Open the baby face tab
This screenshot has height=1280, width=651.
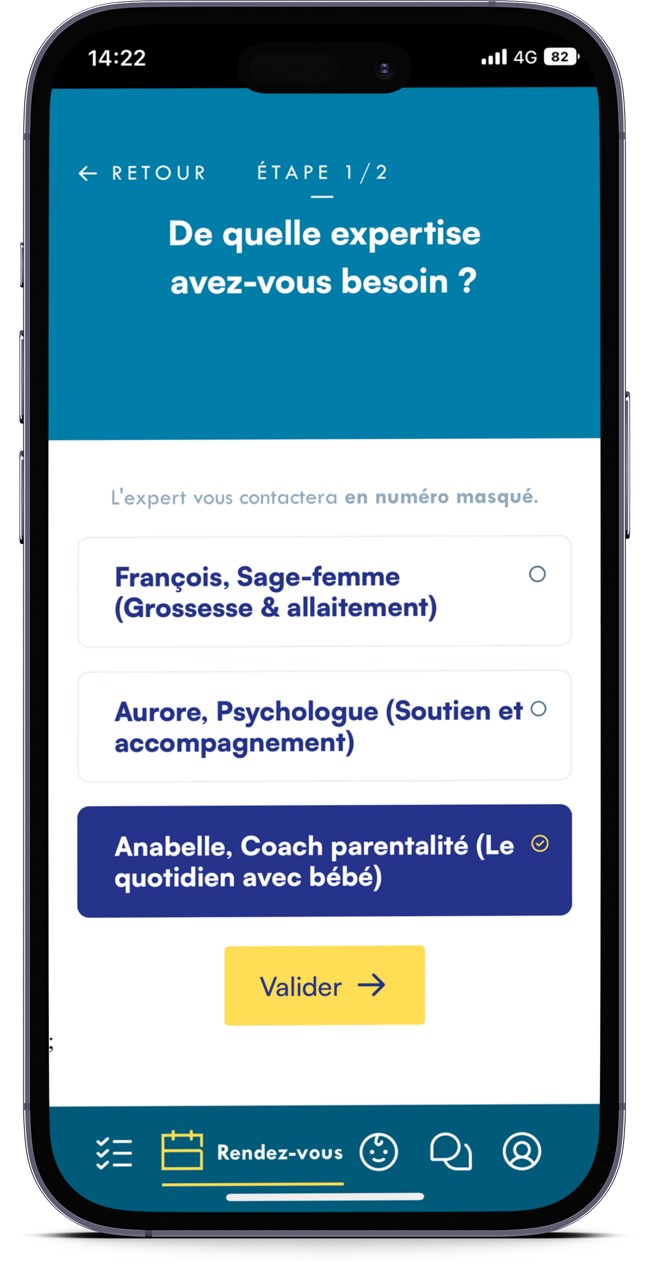click(378, 1152)
